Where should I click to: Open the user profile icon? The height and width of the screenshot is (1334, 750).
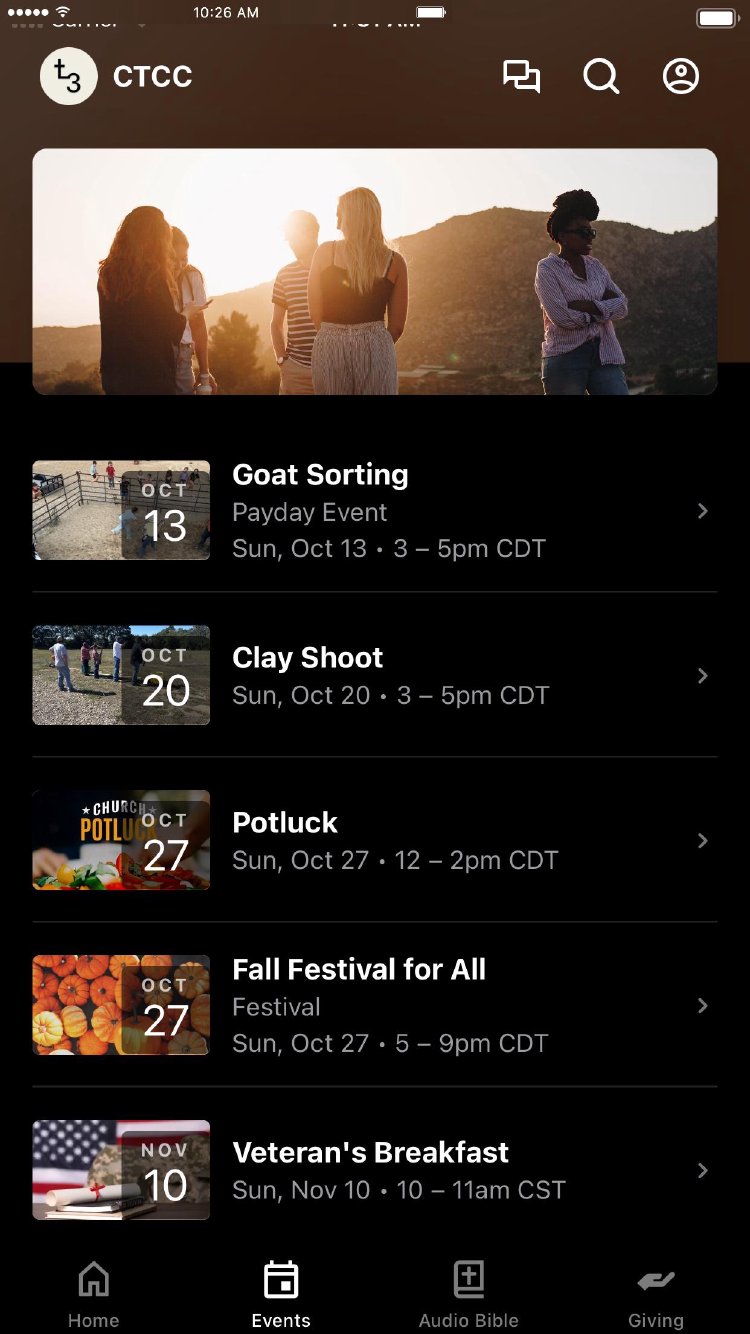[x=681, y=77]
